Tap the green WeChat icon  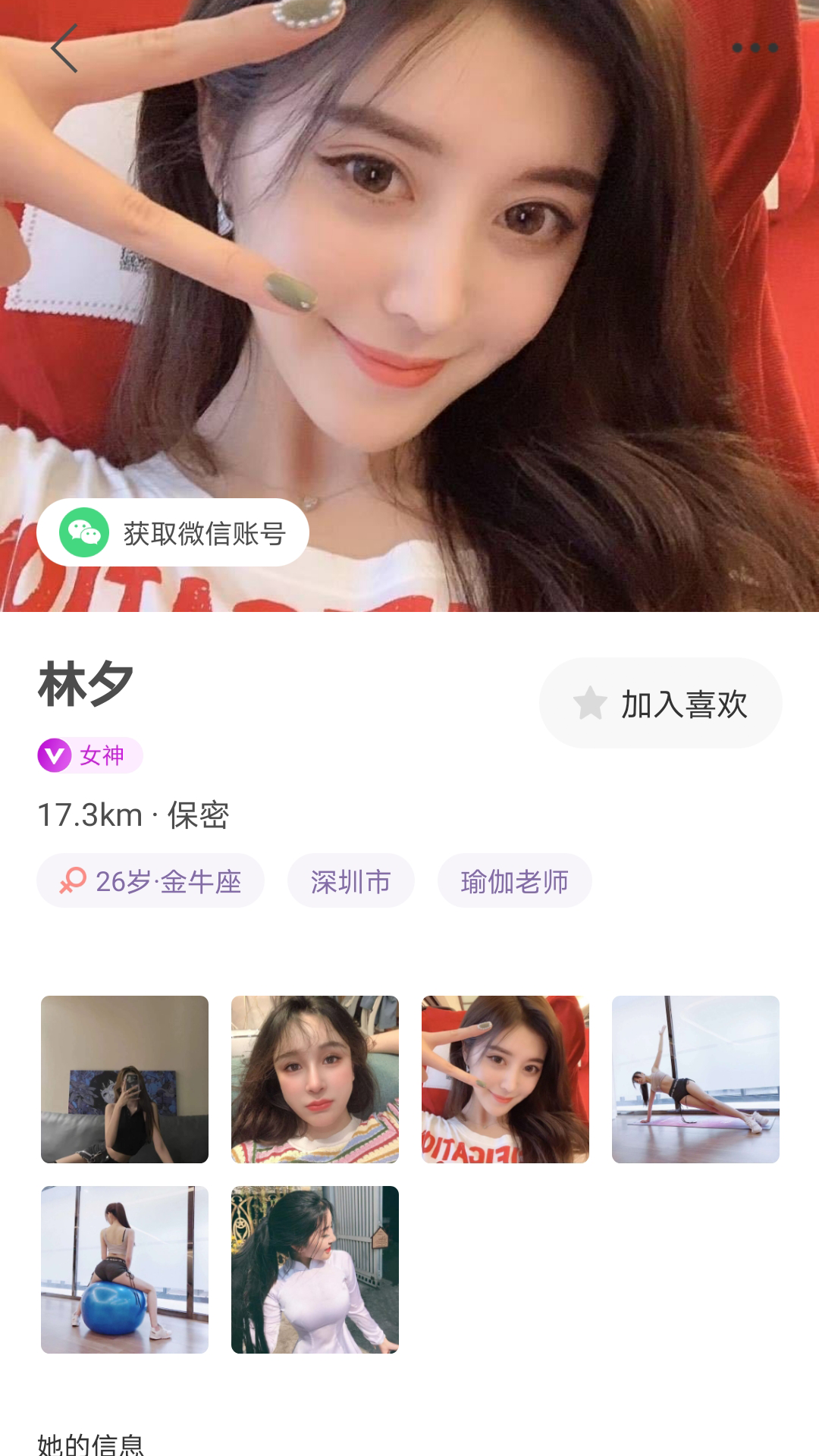click(x=85, y=532)
